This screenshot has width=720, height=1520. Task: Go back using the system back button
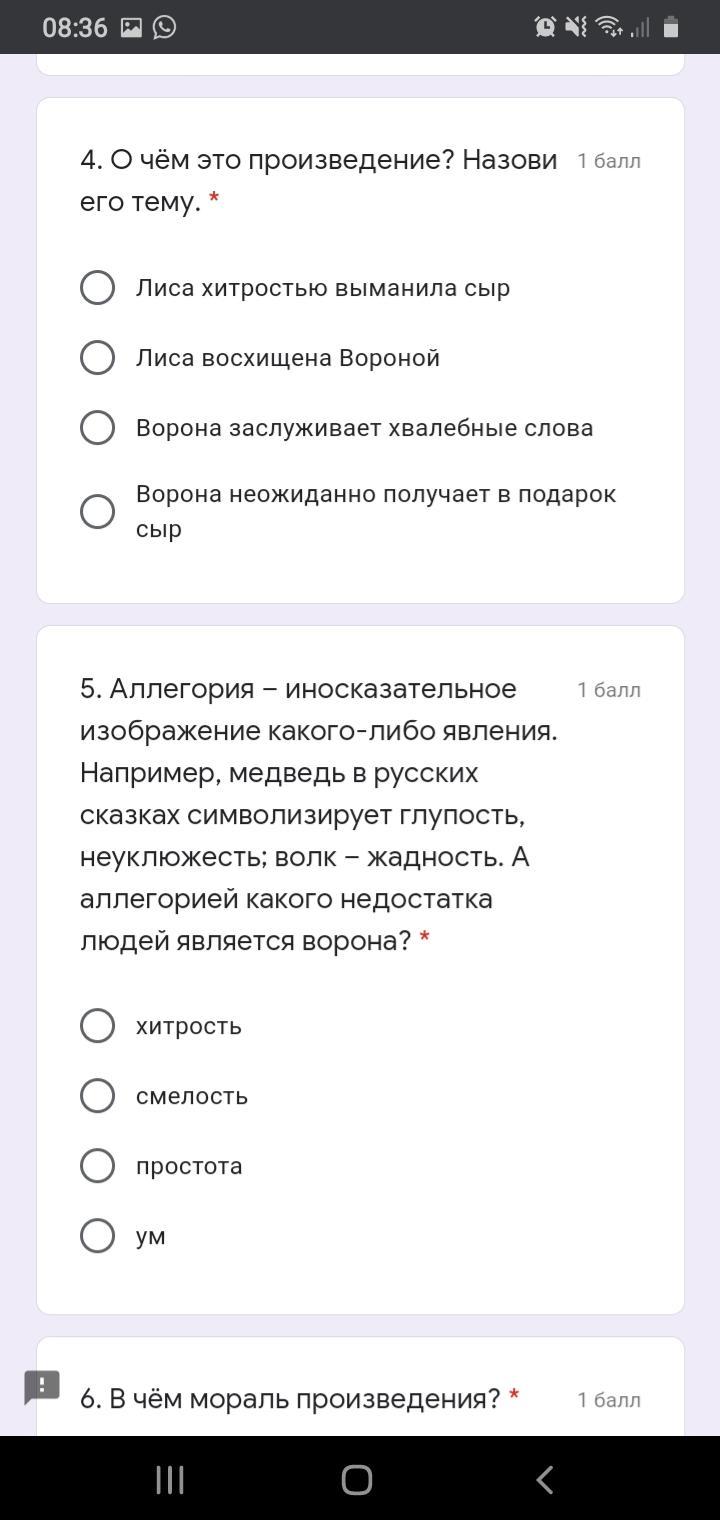pos(545,1480)
